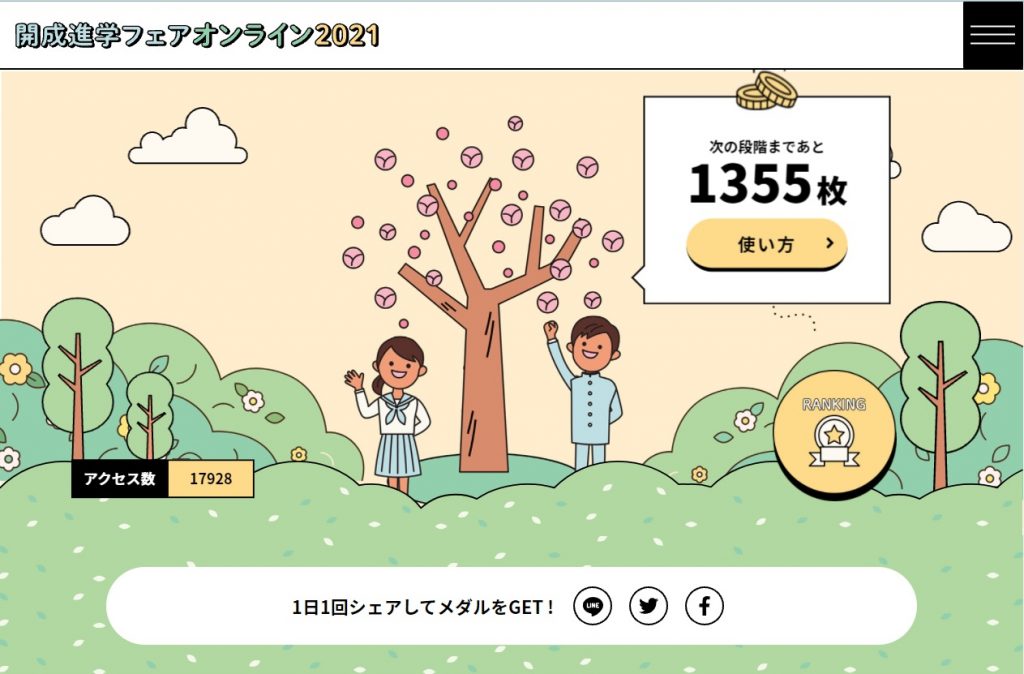Tap the 使い方 button
1024x674 pixels.
pos(766,244)
